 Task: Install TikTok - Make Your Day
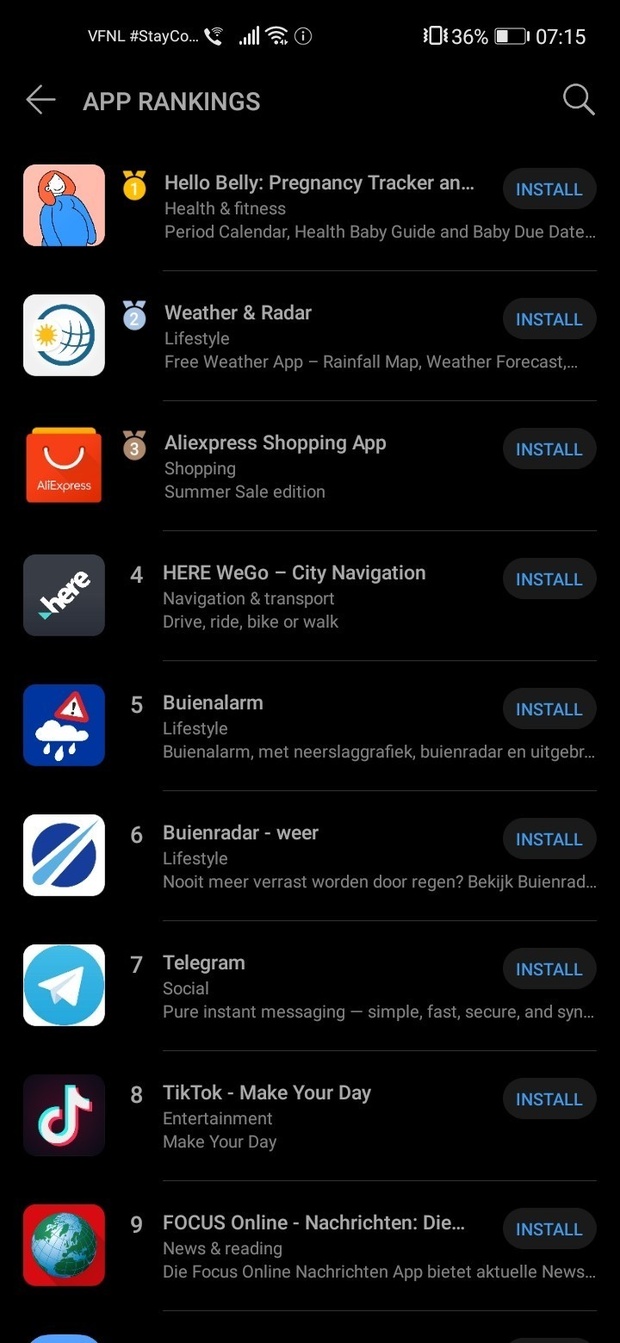point(549,1099)
